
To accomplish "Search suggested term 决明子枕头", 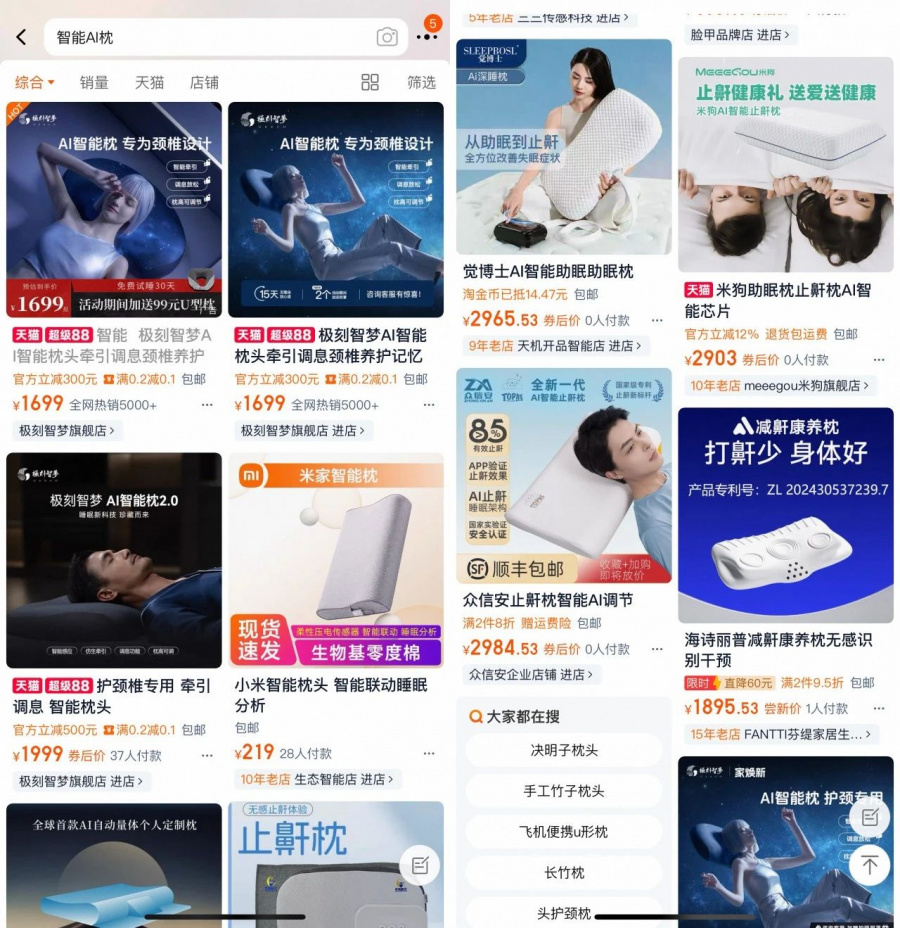I will coord(564,750).
